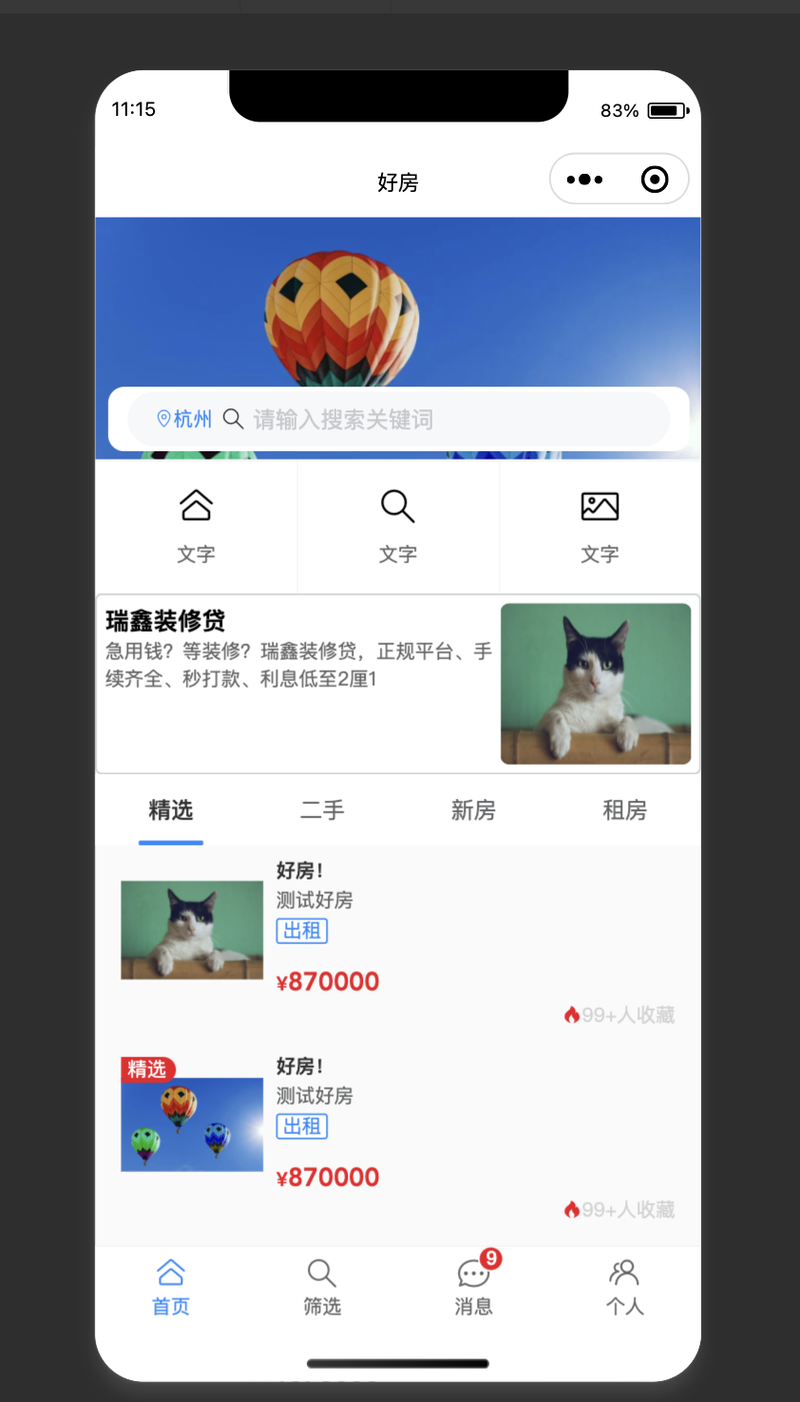Close the mini program via the circle button
This screenshot has height=1402, width=800.
(x=654, y=180)
